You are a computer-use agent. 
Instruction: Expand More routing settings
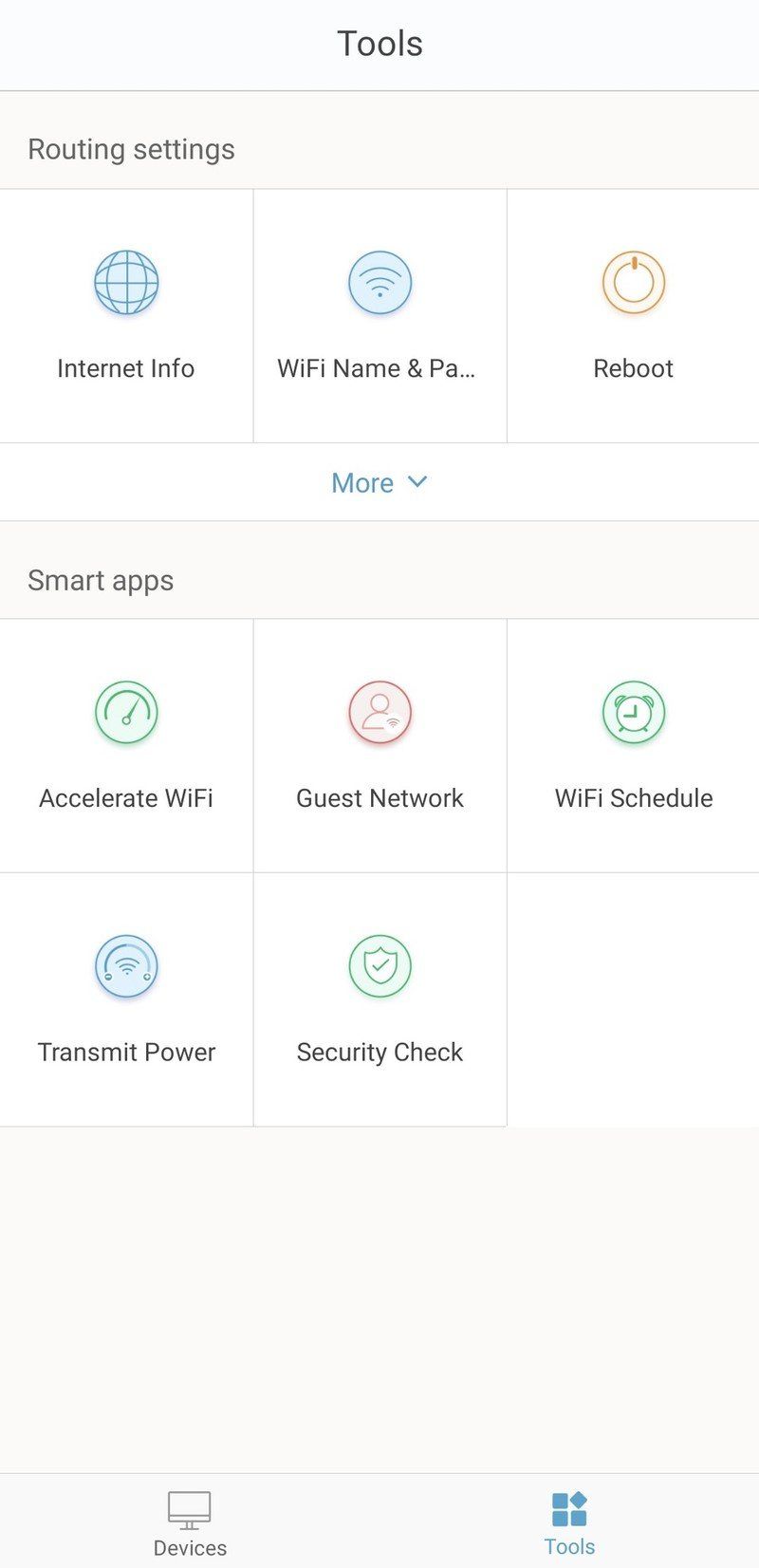point(379,482)
